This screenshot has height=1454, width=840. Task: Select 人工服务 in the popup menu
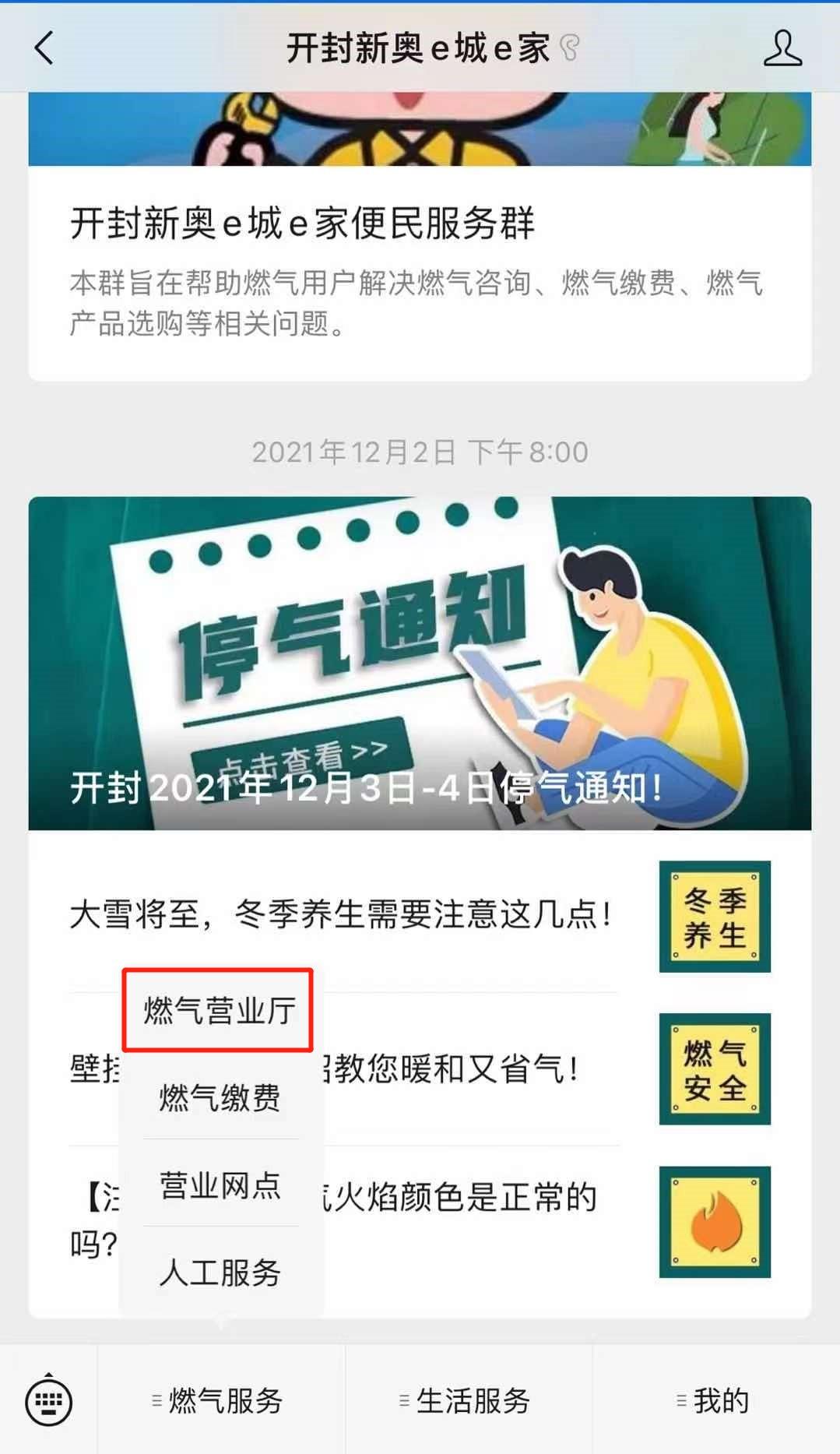pos(220,1273)
